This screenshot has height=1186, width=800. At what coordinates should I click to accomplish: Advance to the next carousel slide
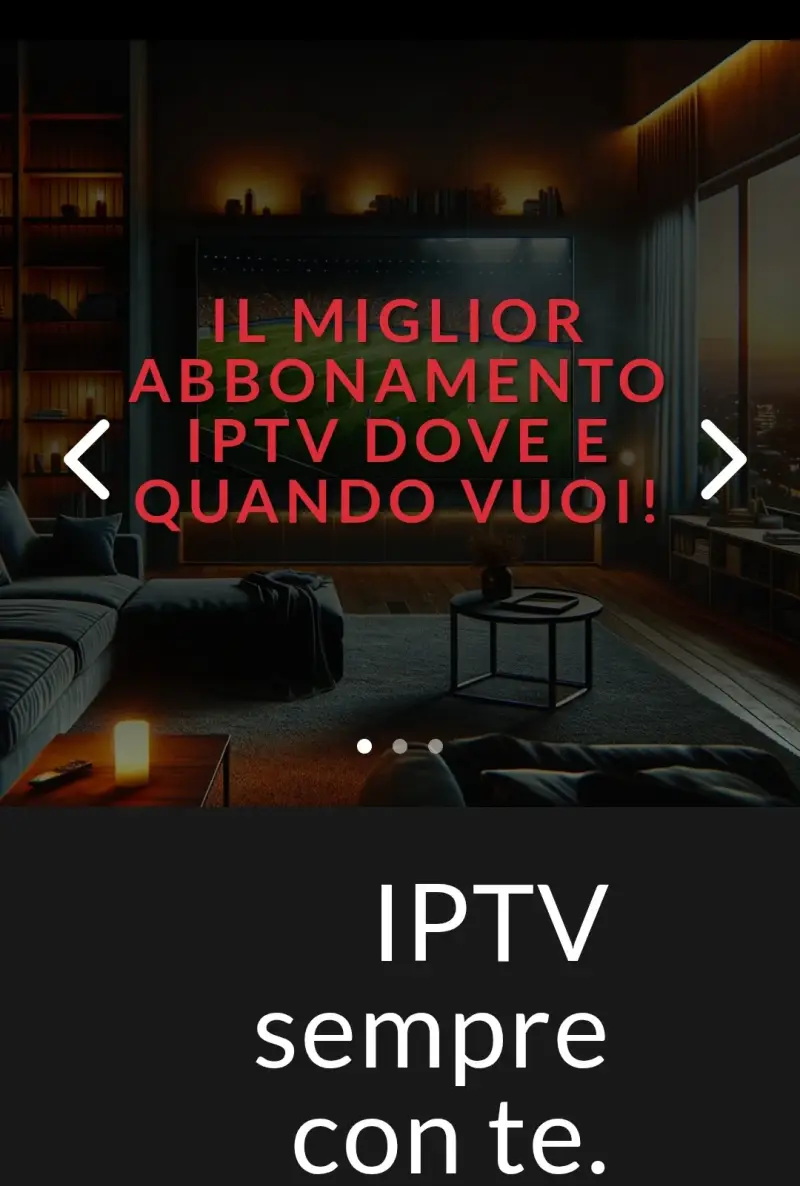[723, 459]
